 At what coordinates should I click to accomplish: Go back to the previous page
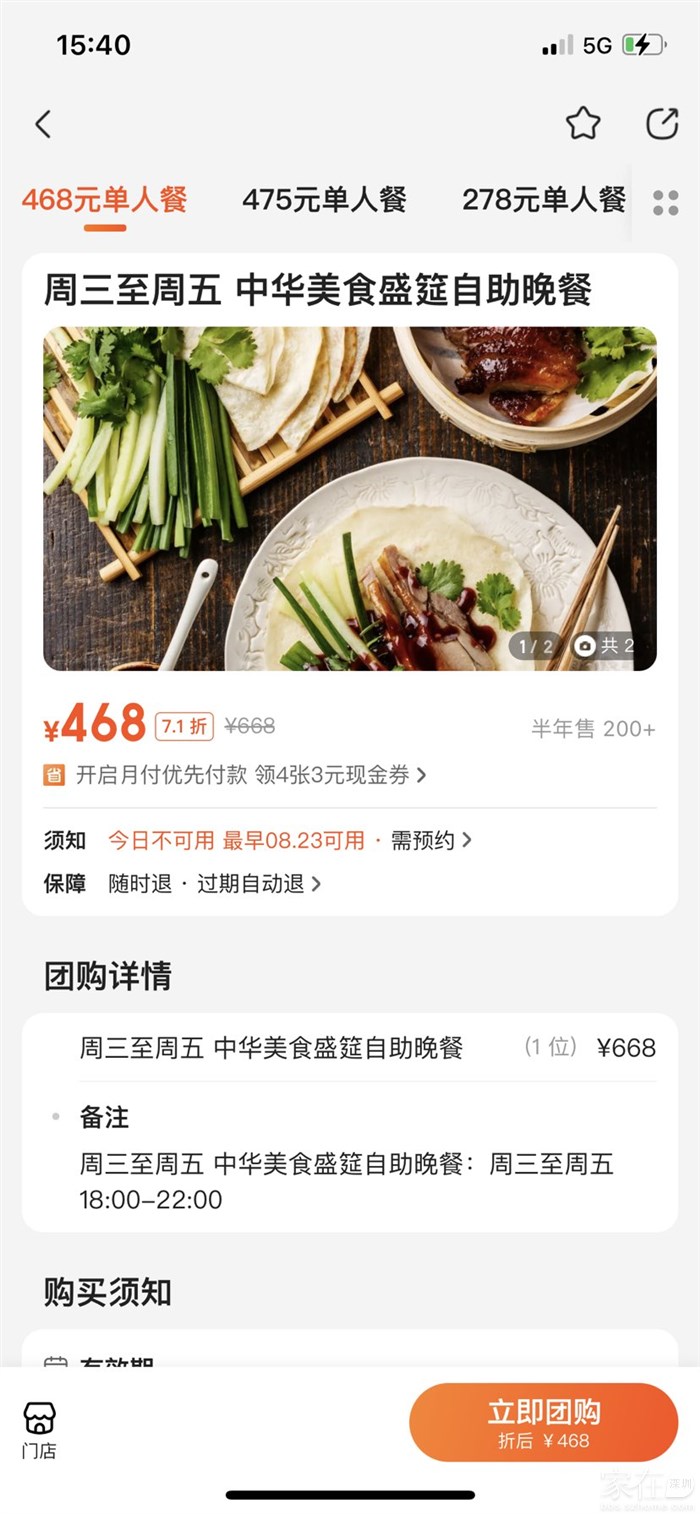point(43,124)
